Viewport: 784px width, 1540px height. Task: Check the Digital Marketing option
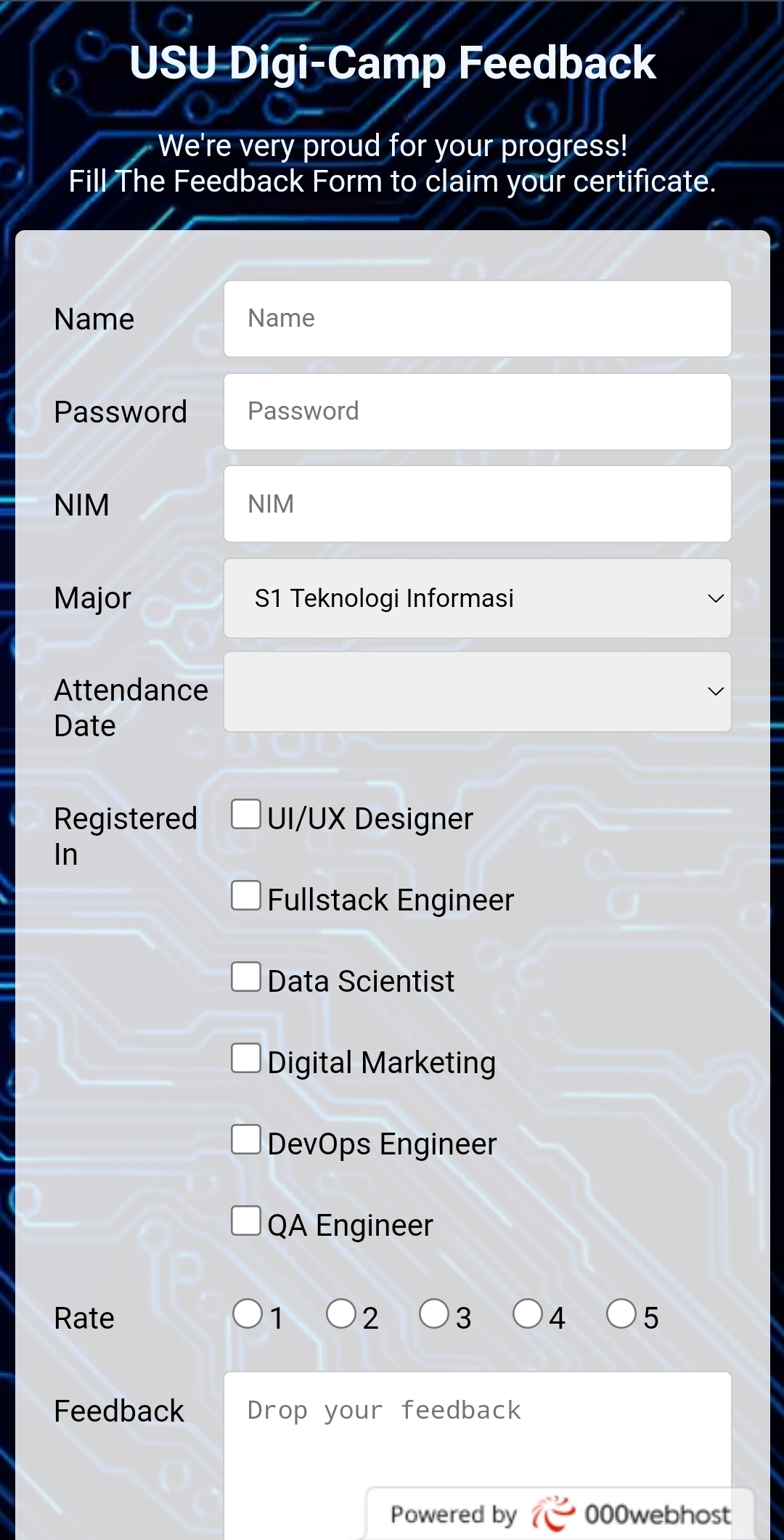click(246, 1058)
